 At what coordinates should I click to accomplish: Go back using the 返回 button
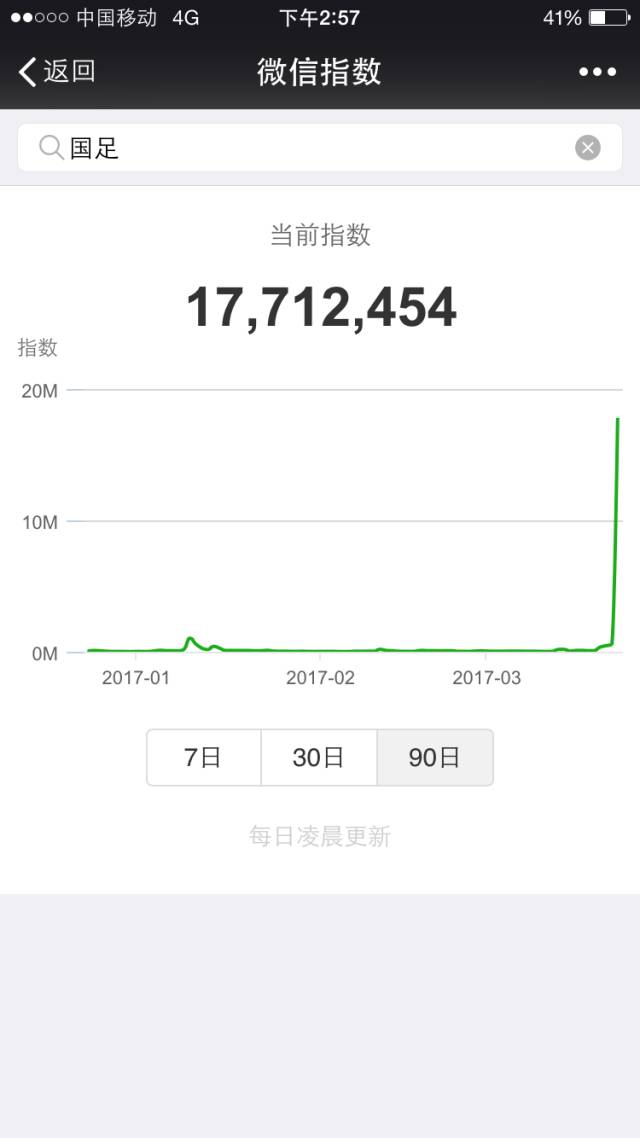point(57,71)
